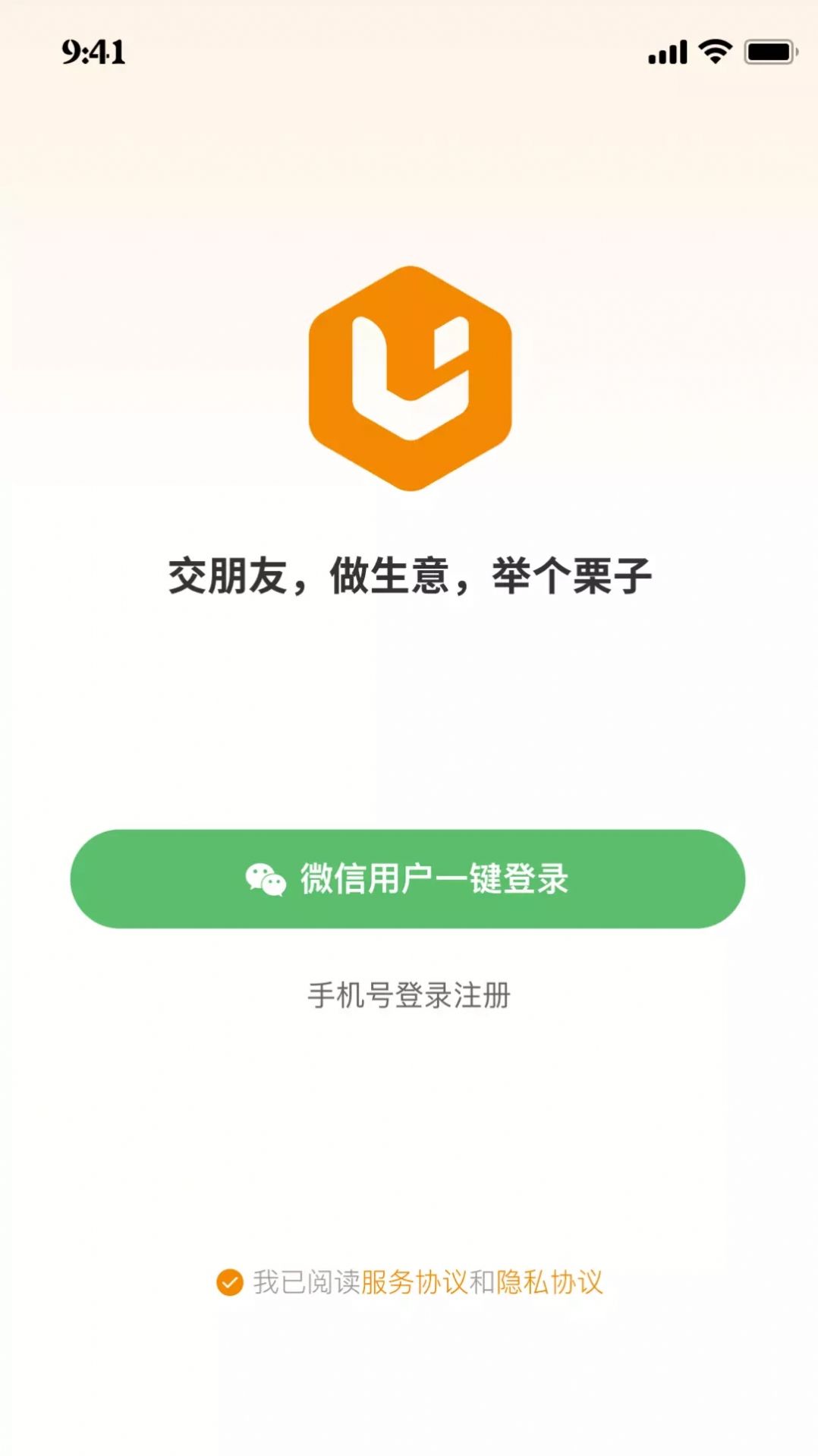Open the 服务协议 service agreement link
818x1456 pixels.
(x=414, y=1282)
